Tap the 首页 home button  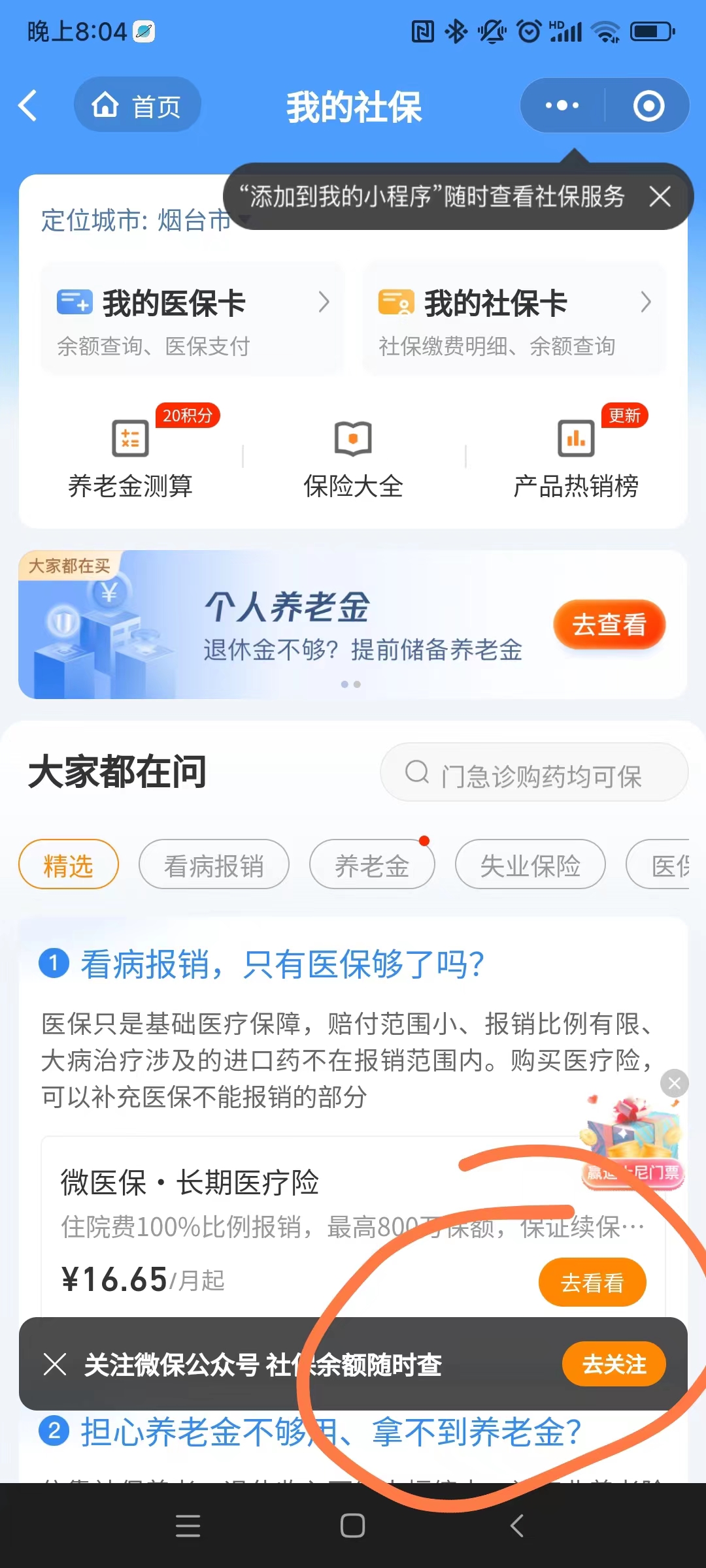tap(137, 105)
